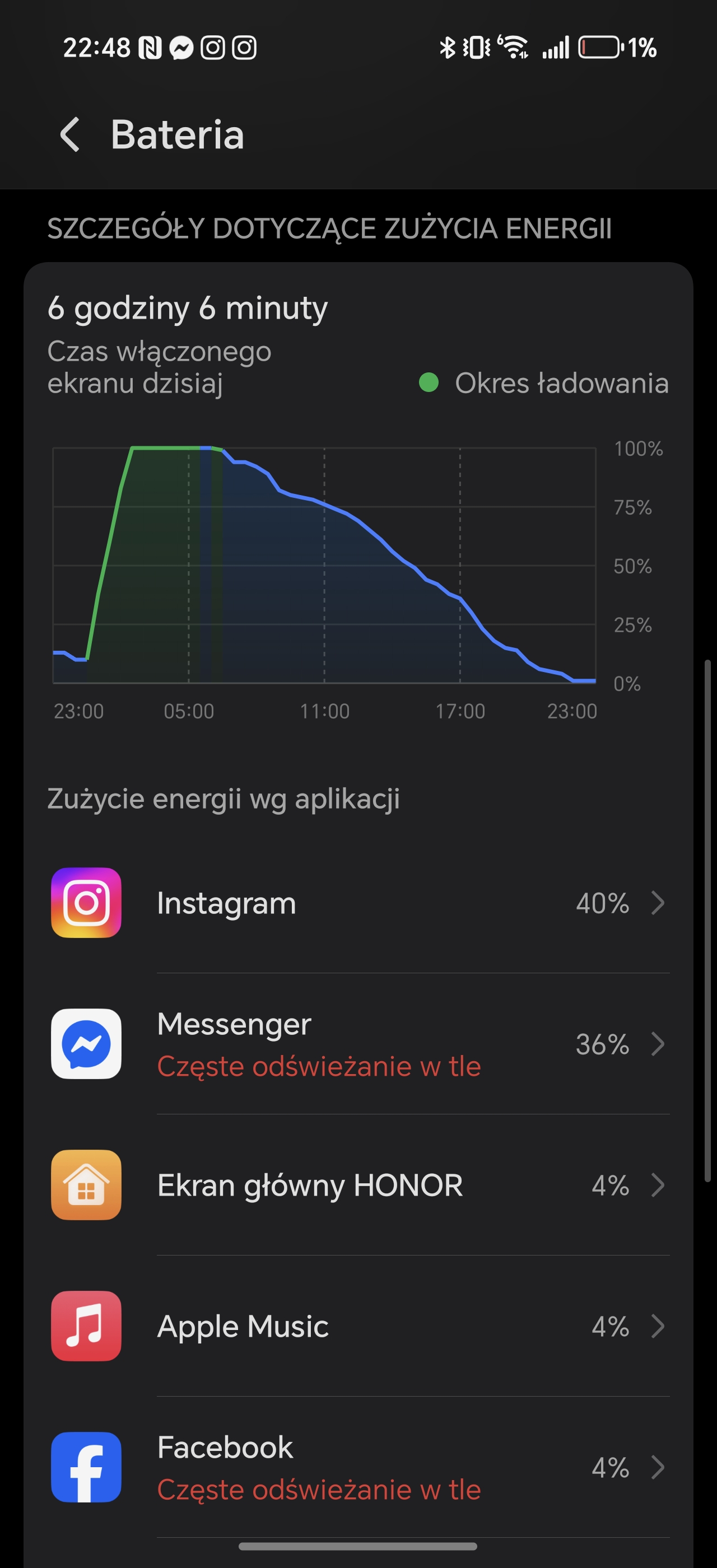View Ekran główny HONOR energy usage
The image size is (717, 1568).
point(358,1185)
